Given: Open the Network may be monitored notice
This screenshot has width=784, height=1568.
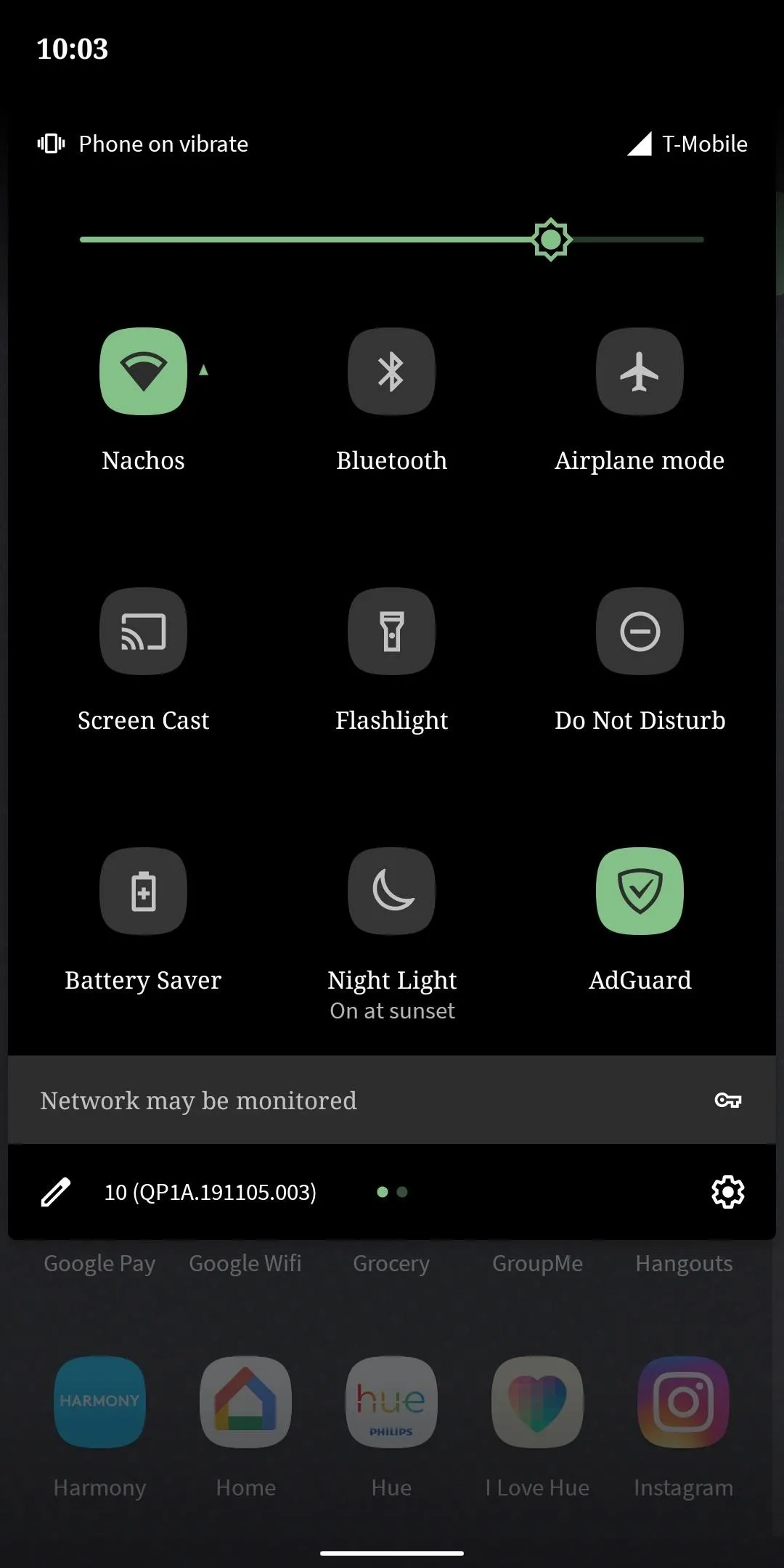Looking at the screenshot, I should coord(392,1100).
